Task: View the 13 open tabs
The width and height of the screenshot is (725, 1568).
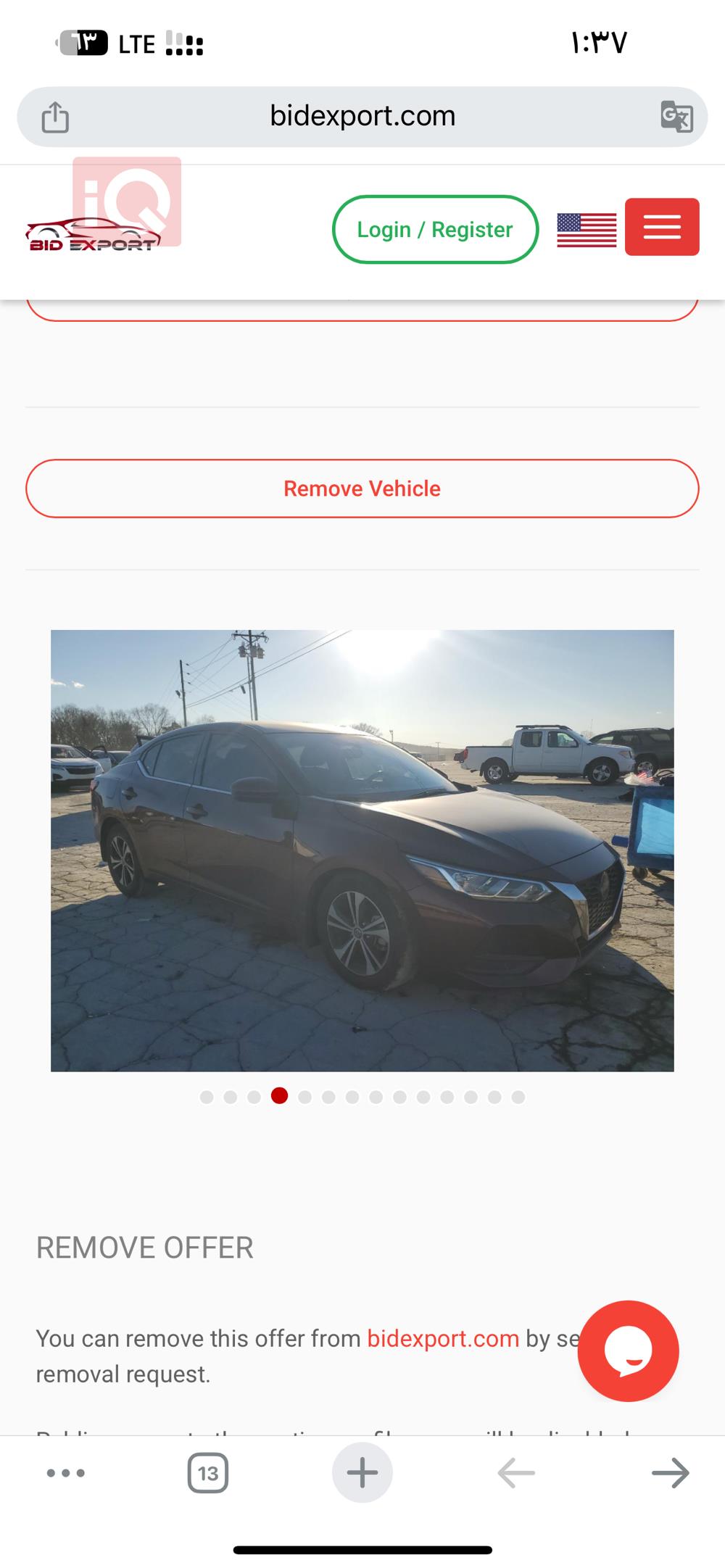Action: click(x=208, y=1473)
